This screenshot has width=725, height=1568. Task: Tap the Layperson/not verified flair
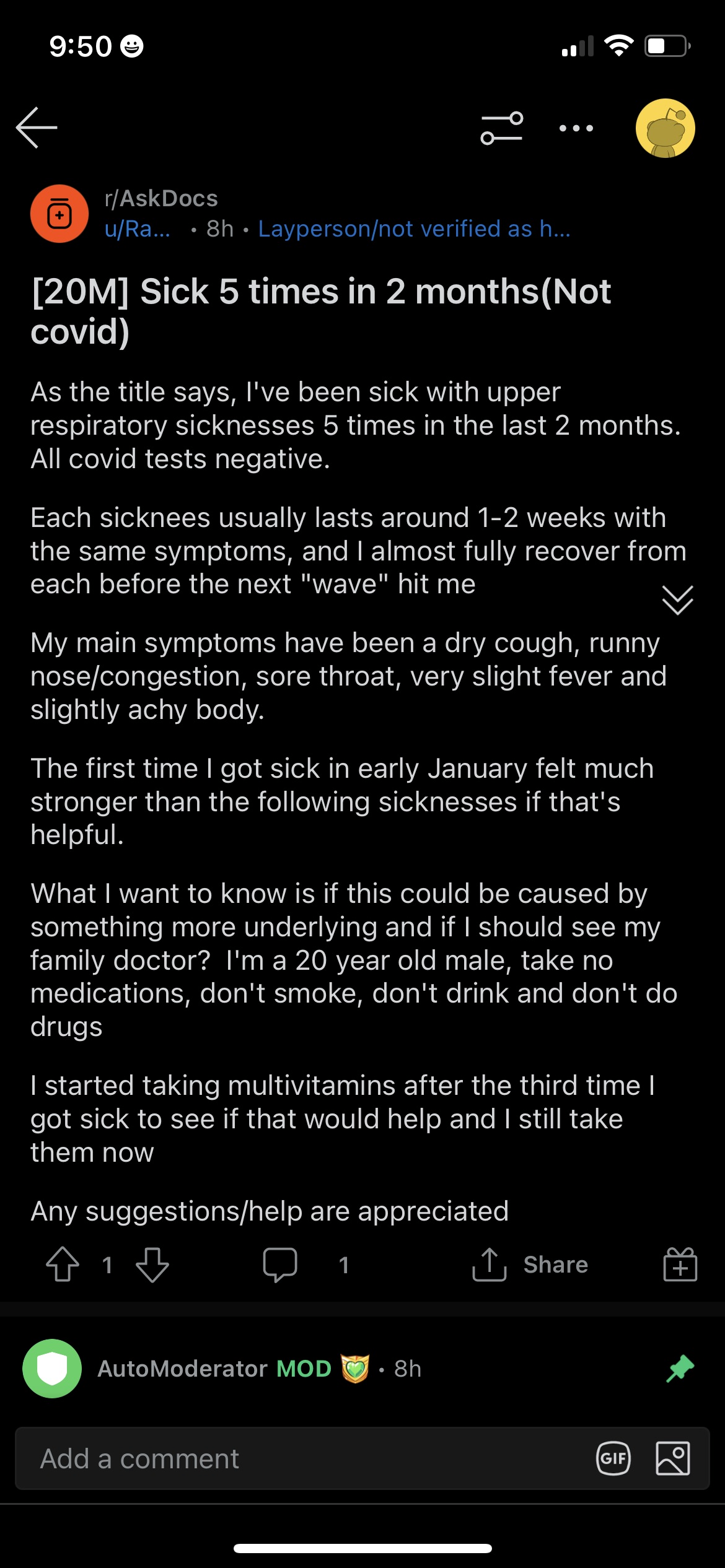pos(414,229)
